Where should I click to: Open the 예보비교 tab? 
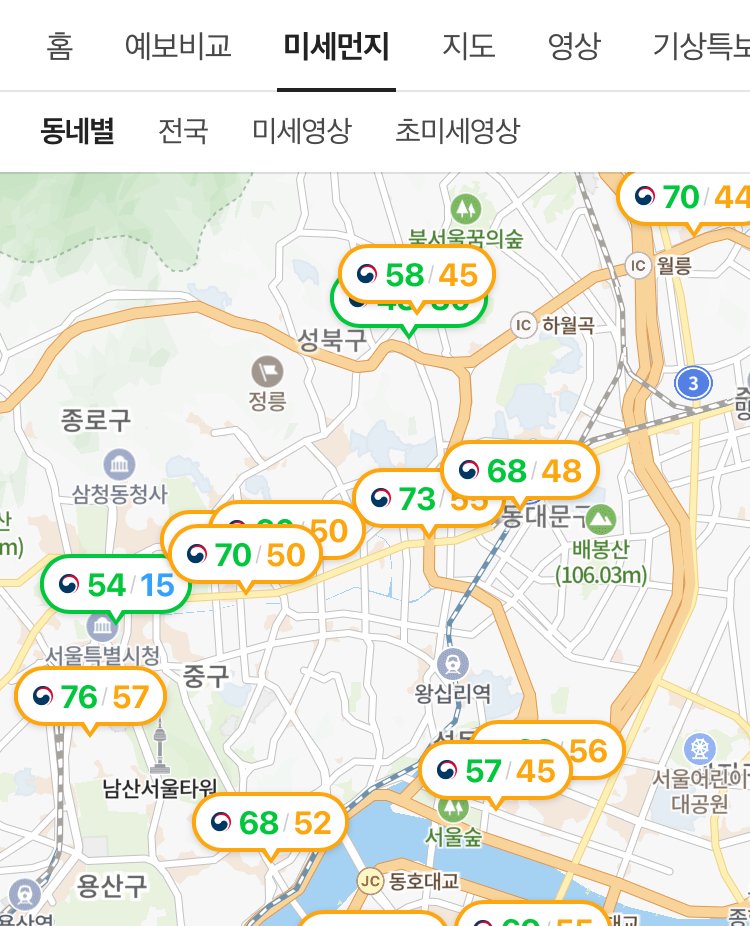pyautogui.click(x=178, y=46)
